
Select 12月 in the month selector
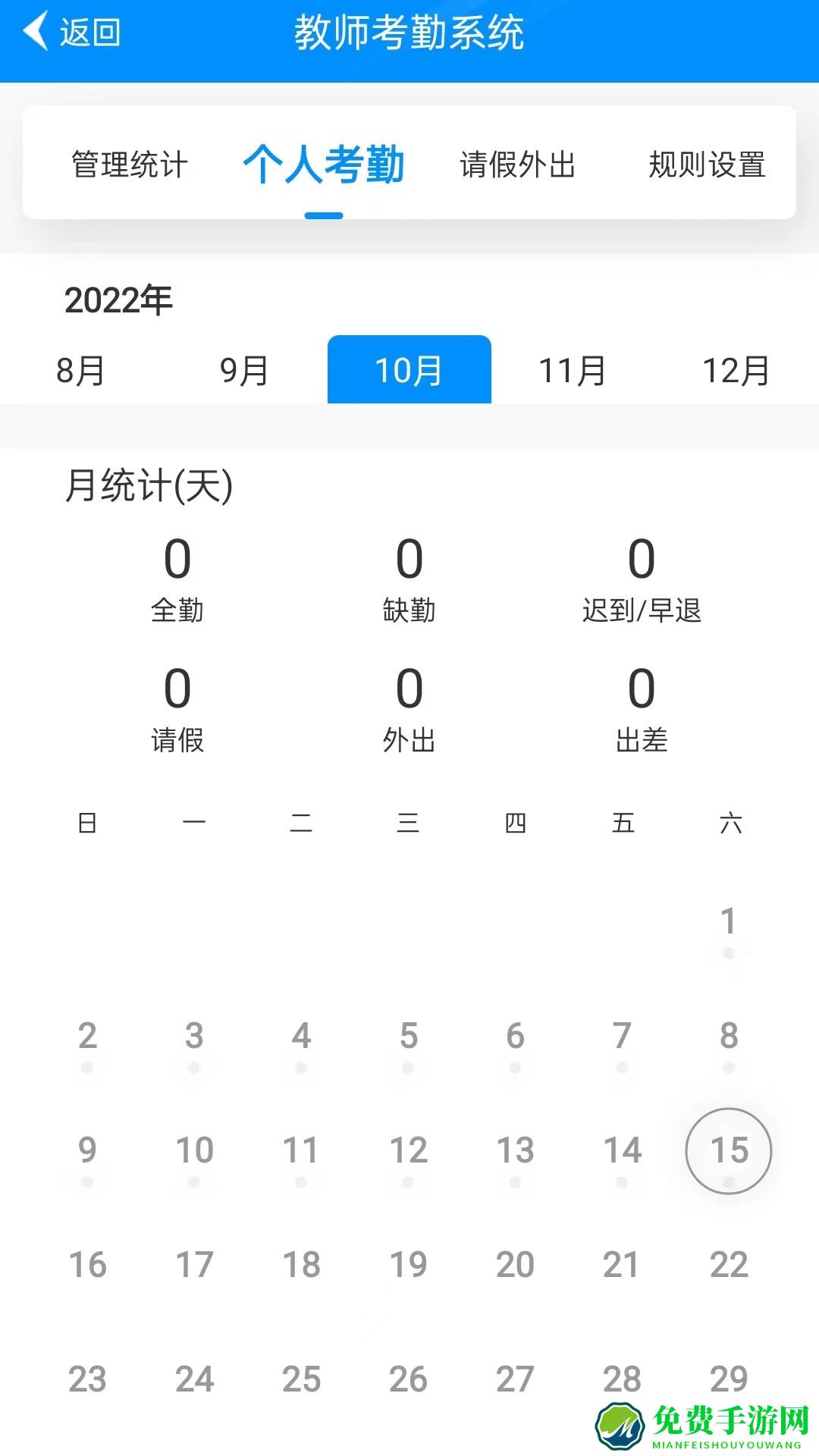[x=734, y=369]
